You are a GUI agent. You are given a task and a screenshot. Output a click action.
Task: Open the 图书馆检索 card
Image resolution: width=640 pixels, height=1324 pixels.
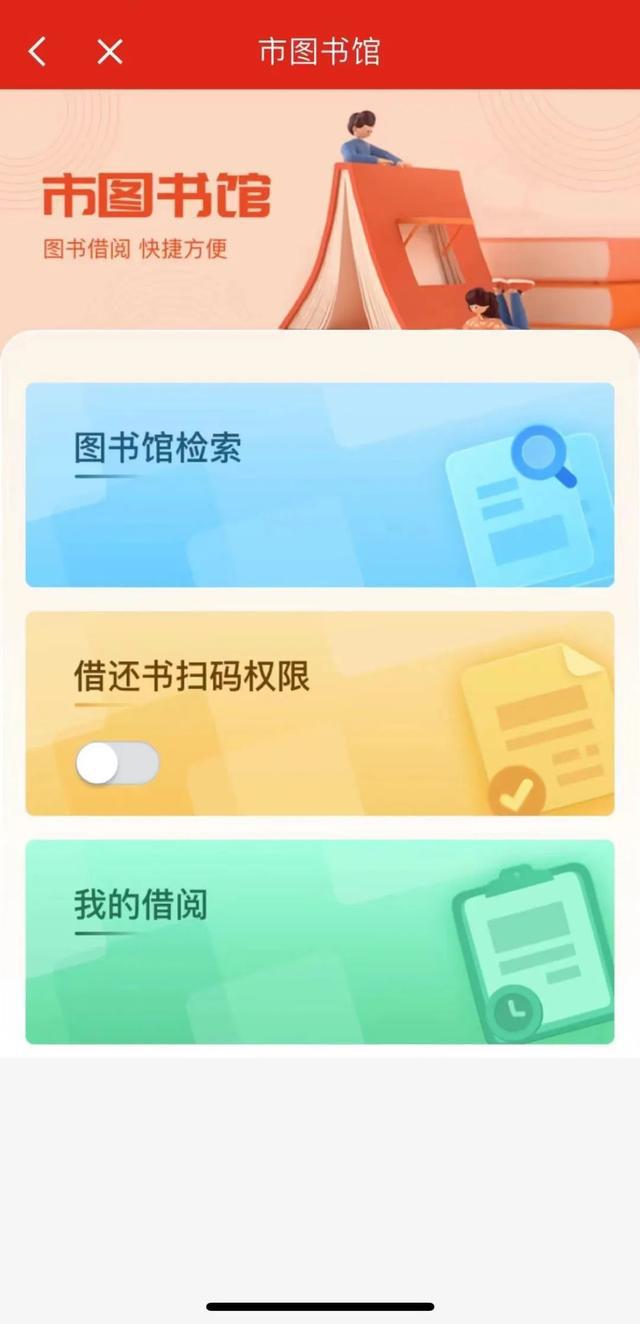coord(319,484)
